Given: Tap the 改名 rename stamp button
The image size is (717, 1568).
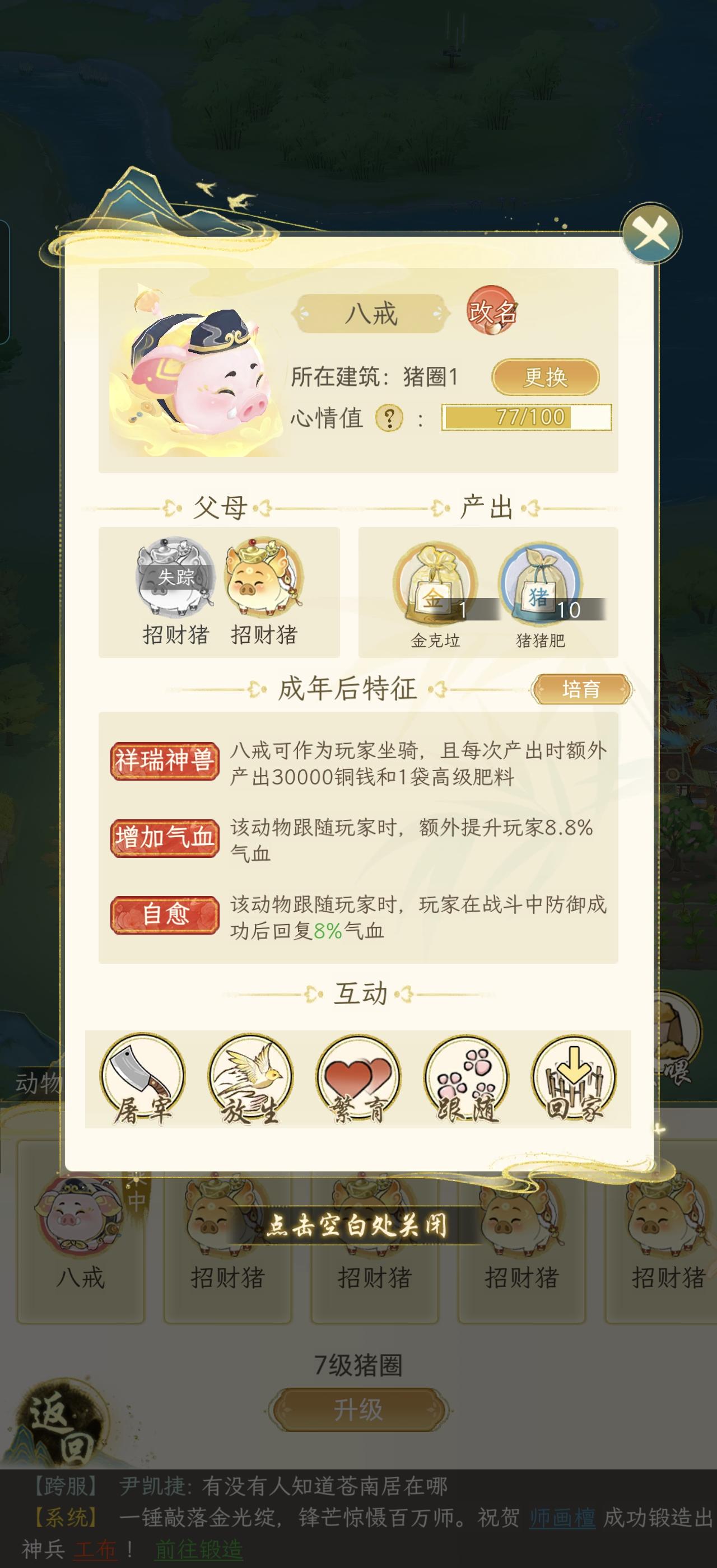Looking at the screenshot, I should coord(492,314).
